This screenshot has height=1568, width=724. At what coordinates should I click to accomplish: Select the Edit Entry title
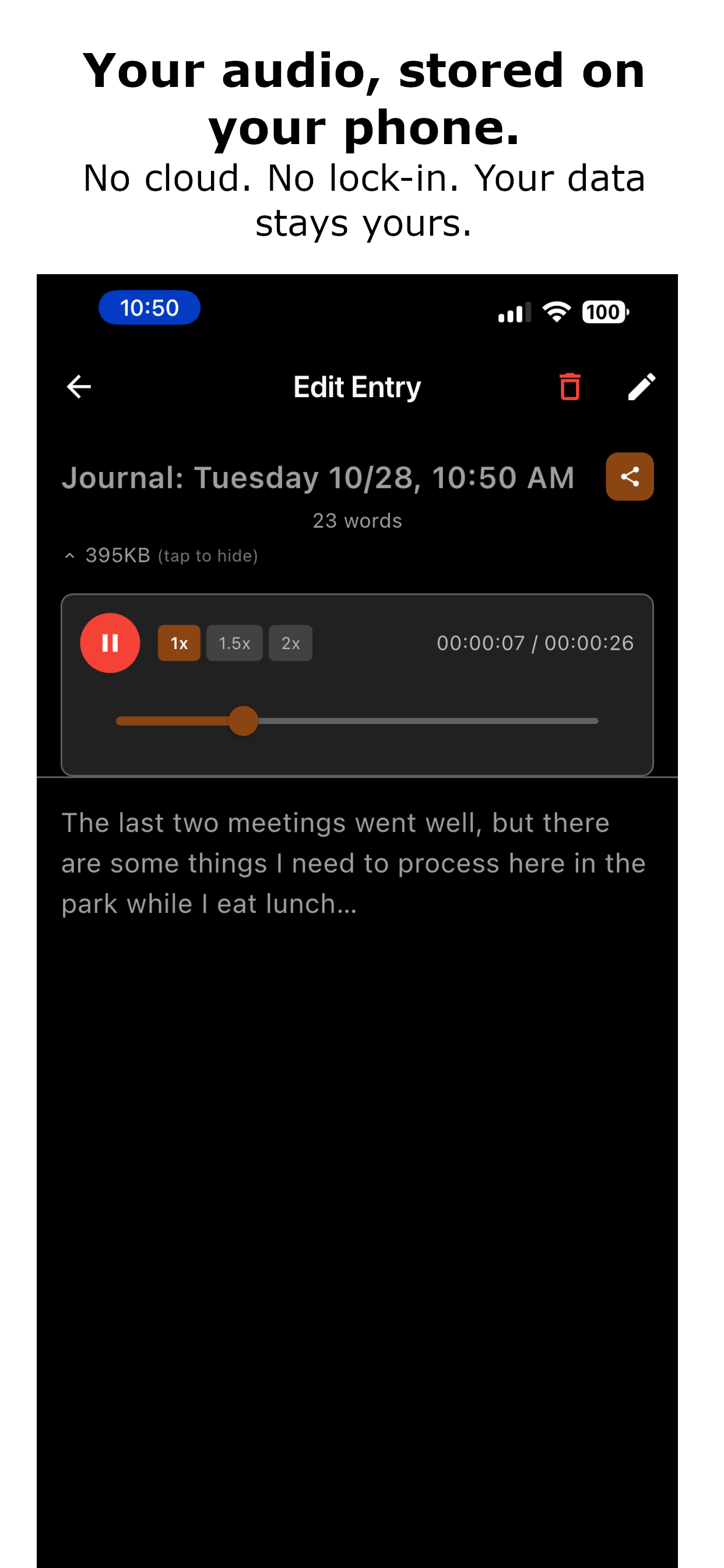point(358,386)
